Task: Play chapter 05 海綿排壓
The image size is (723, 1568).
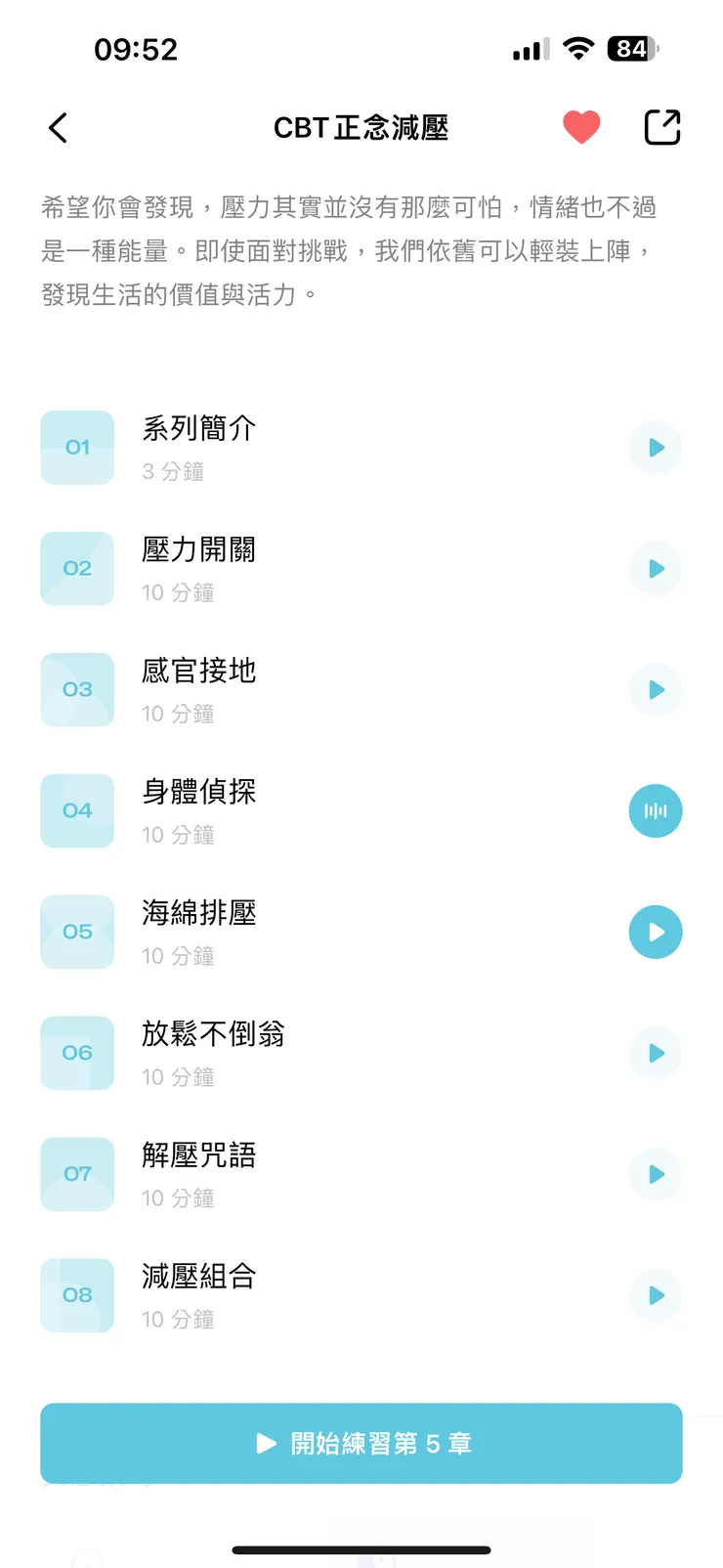Action: point(656,933)
